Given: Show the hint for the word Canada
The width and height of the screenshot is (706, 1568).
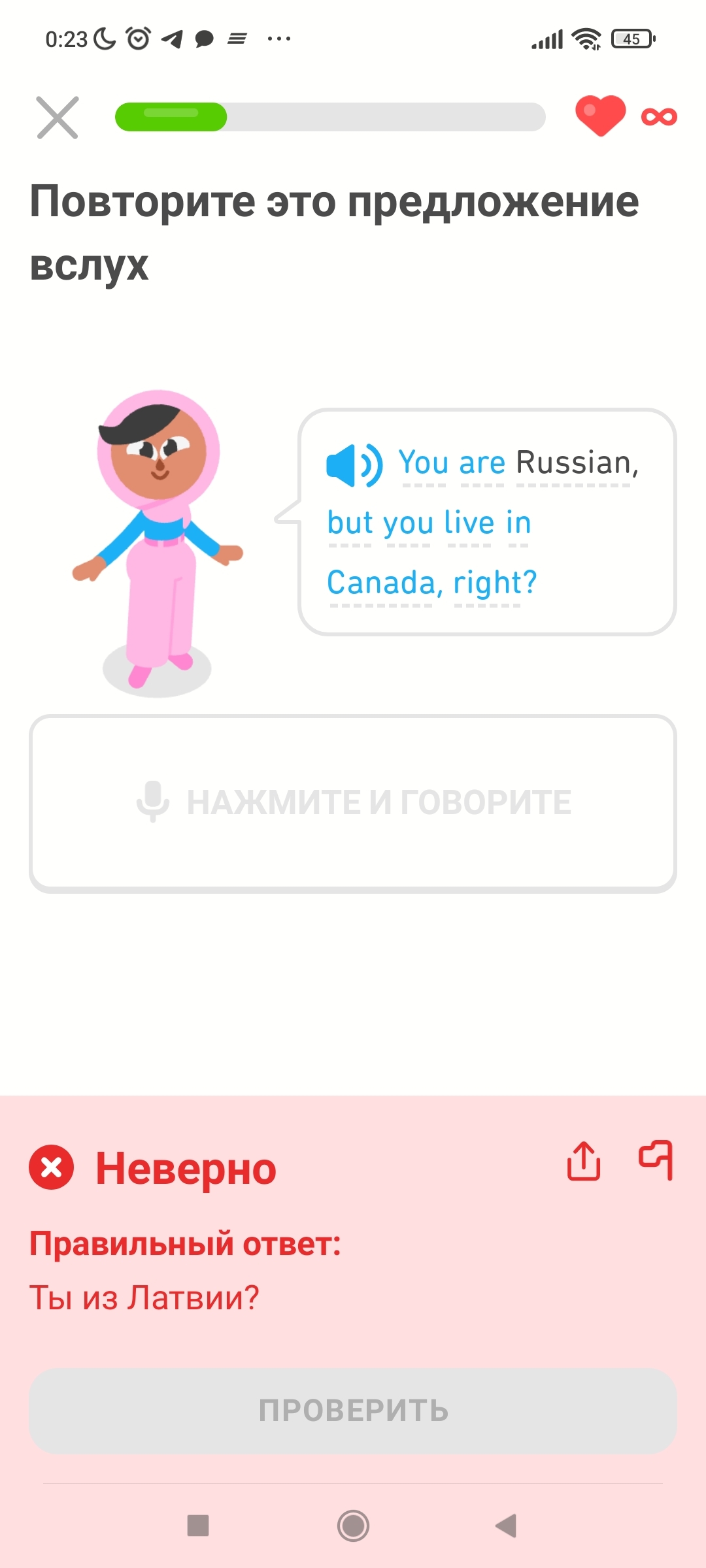Looking at the screenshot, I should [x=381, y=583].
